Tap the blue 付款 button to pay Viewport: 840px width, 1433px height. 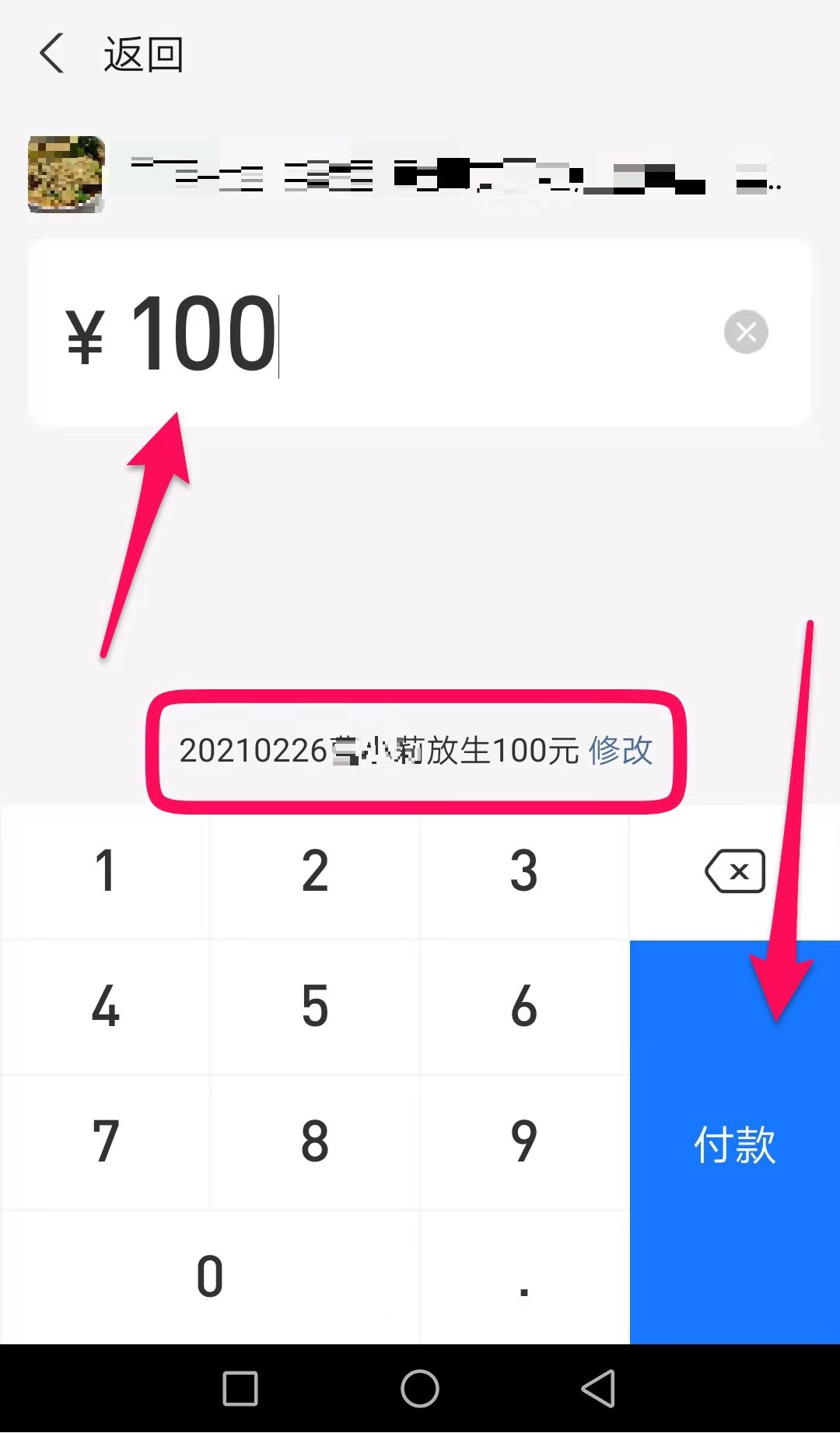(735, 1142)
